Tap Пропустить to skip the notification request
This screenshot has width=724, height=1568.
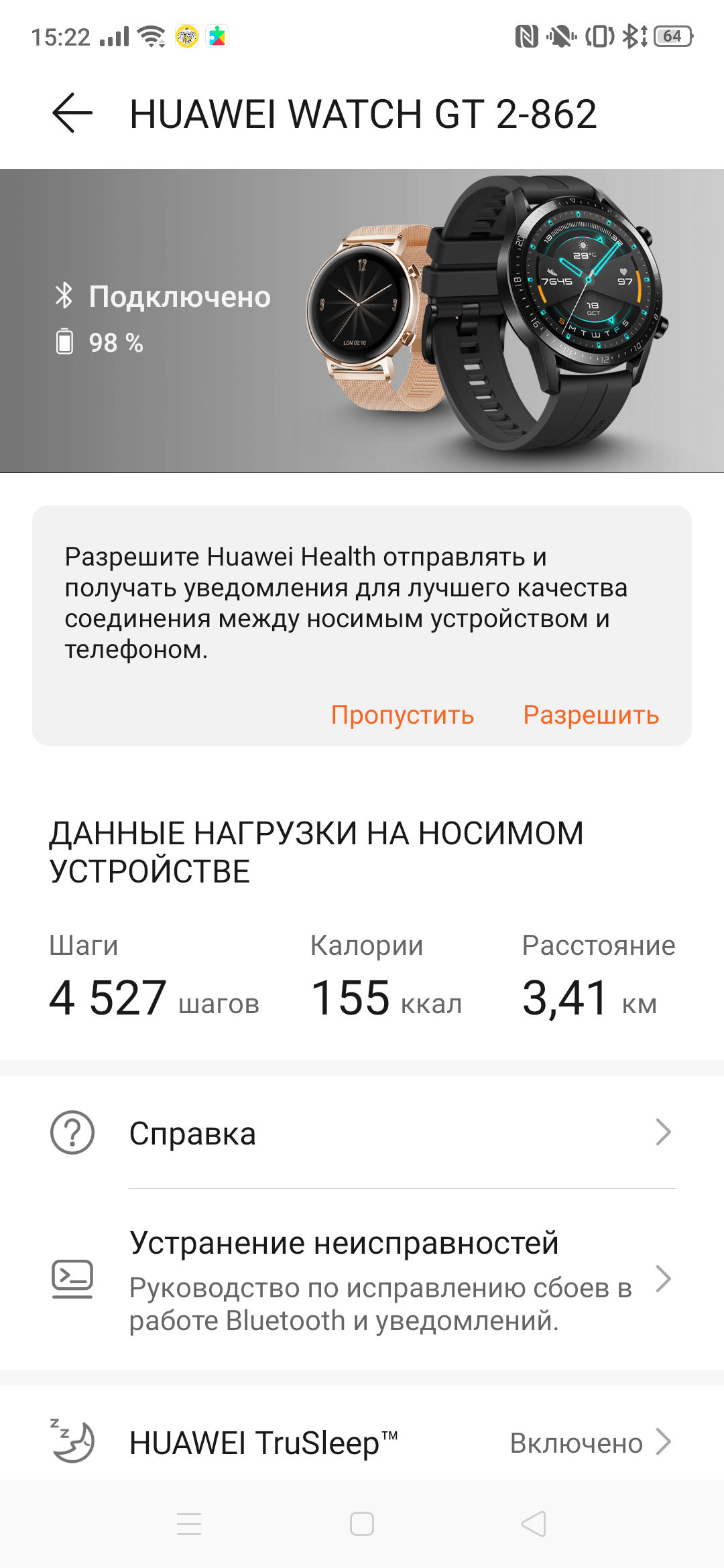[x=402, y=715]
